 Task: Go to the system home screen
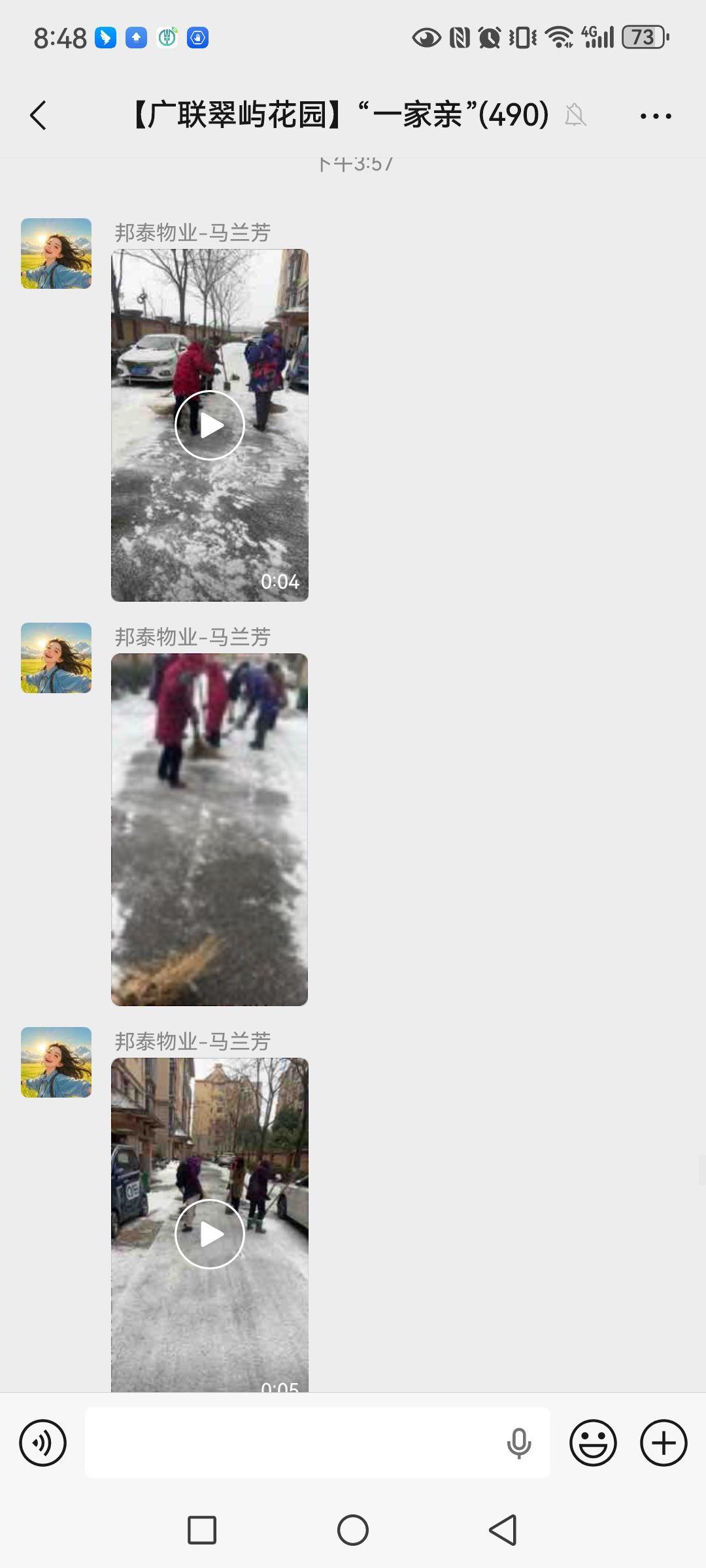tap(353, 1530)
